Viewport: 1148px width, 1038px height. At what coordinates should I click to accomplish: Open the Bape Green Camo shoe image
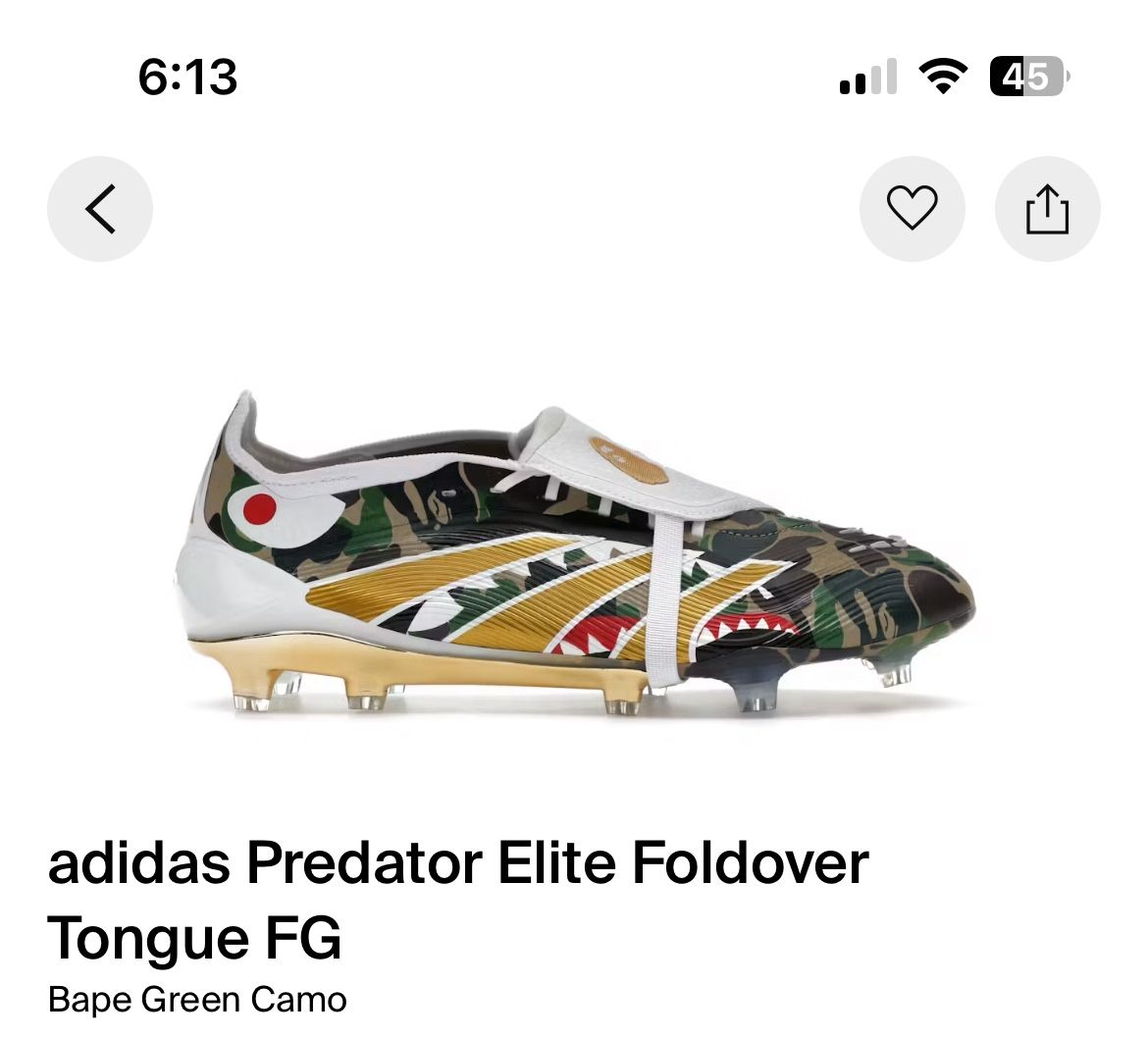pyautogui.click(x=574, y=554)
